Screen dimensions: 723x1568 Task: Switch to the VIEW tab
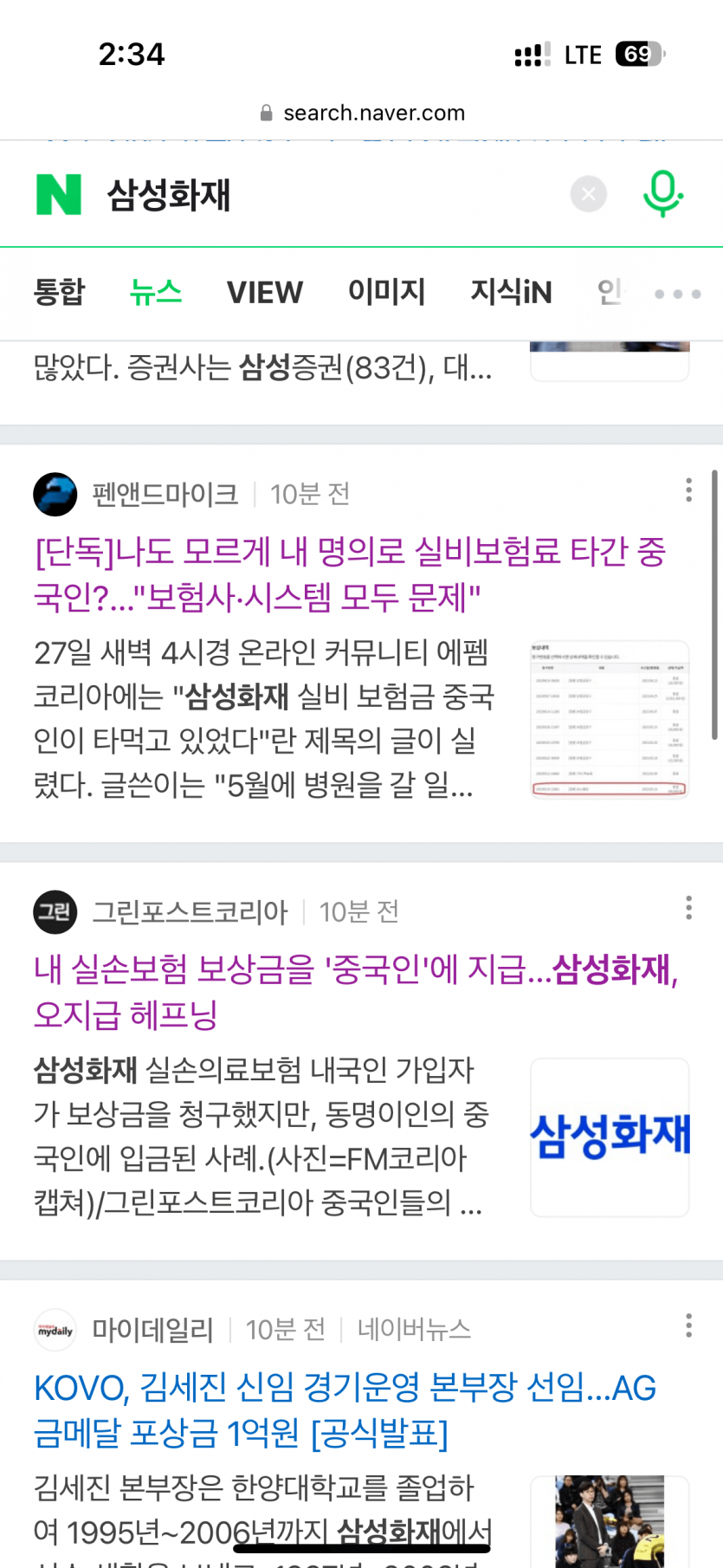(x=264, y=293)
